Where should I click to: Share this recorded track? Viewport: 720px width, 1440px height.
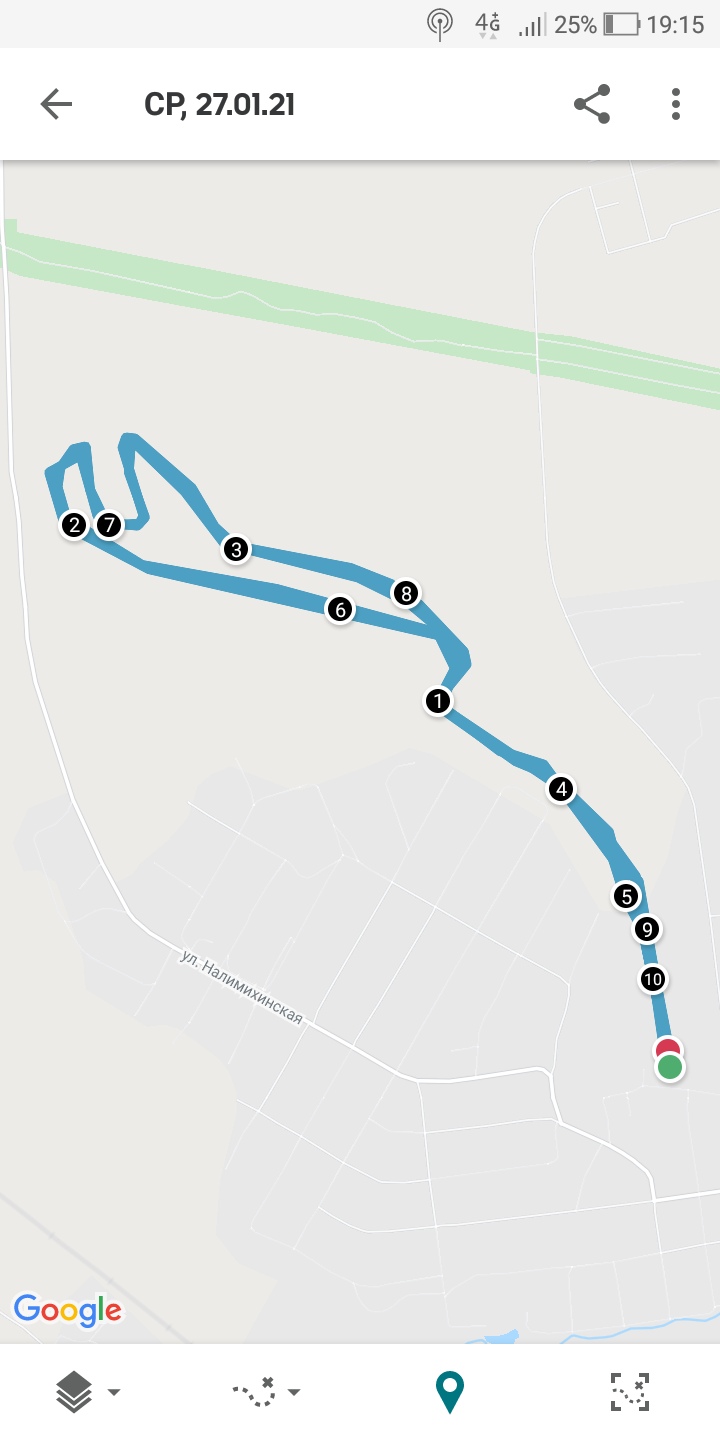(592, 104)
